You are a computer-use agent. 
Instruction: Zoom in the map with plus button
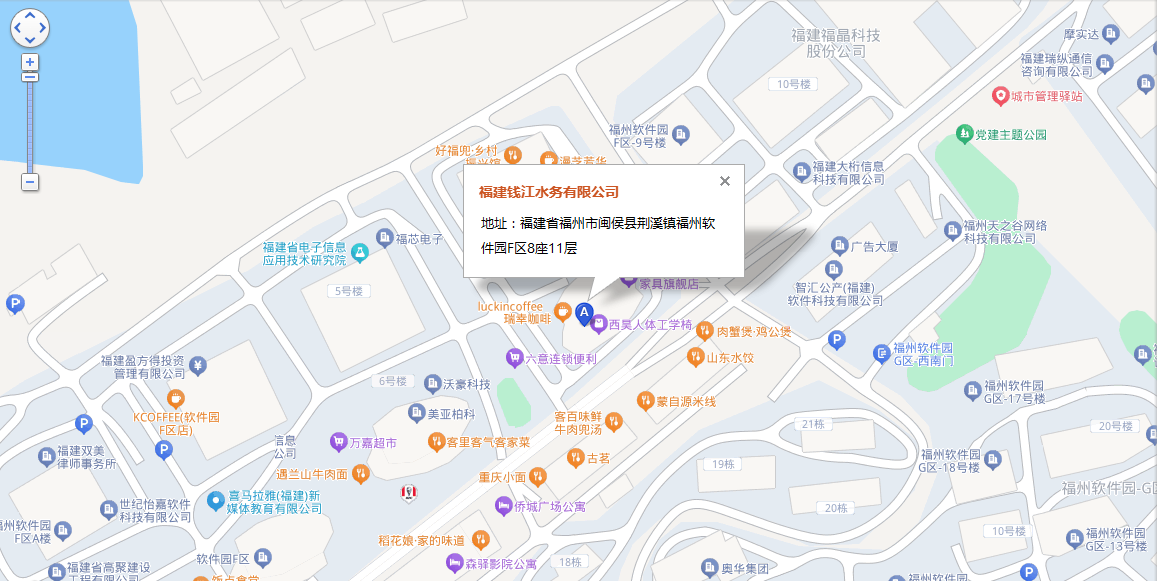pos(30,62)
